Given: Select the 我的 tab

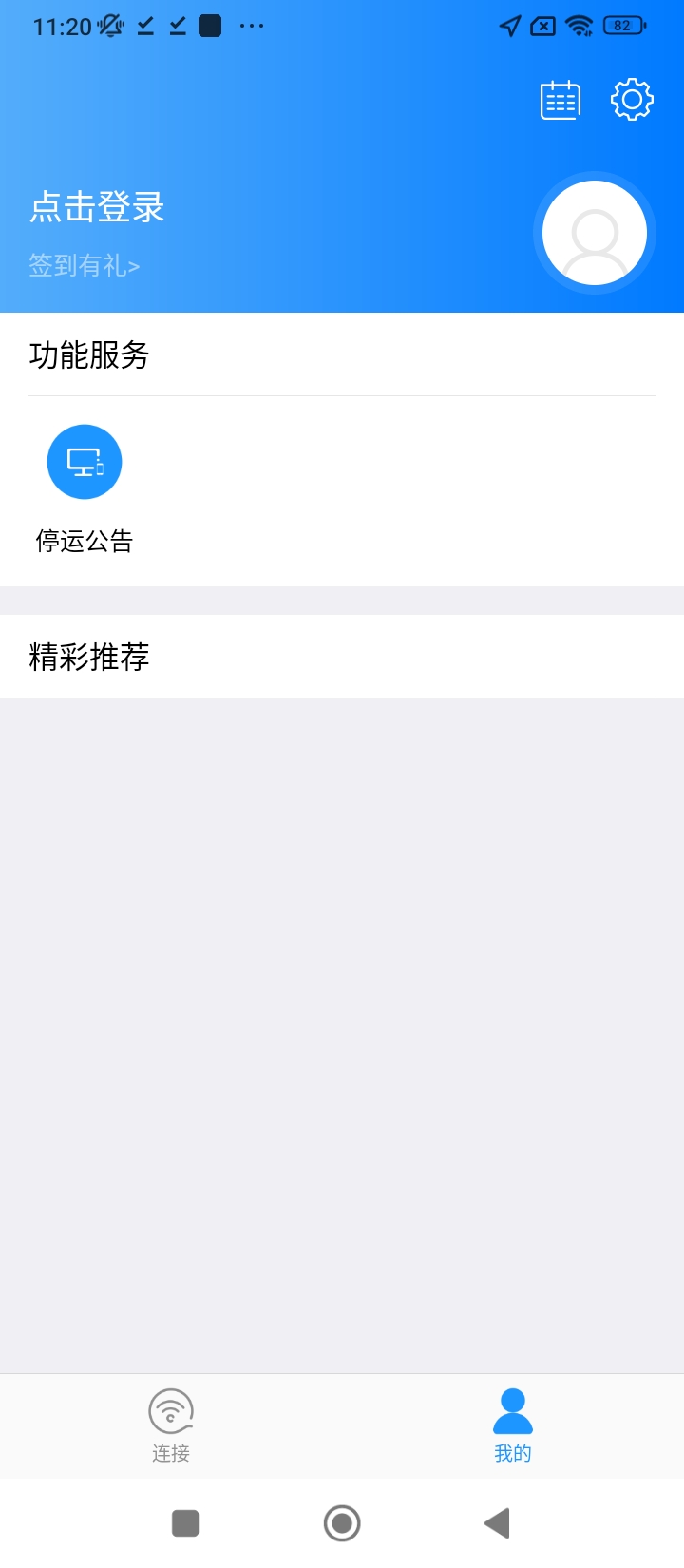Looking at the screenshot, I should [513, 1425].
